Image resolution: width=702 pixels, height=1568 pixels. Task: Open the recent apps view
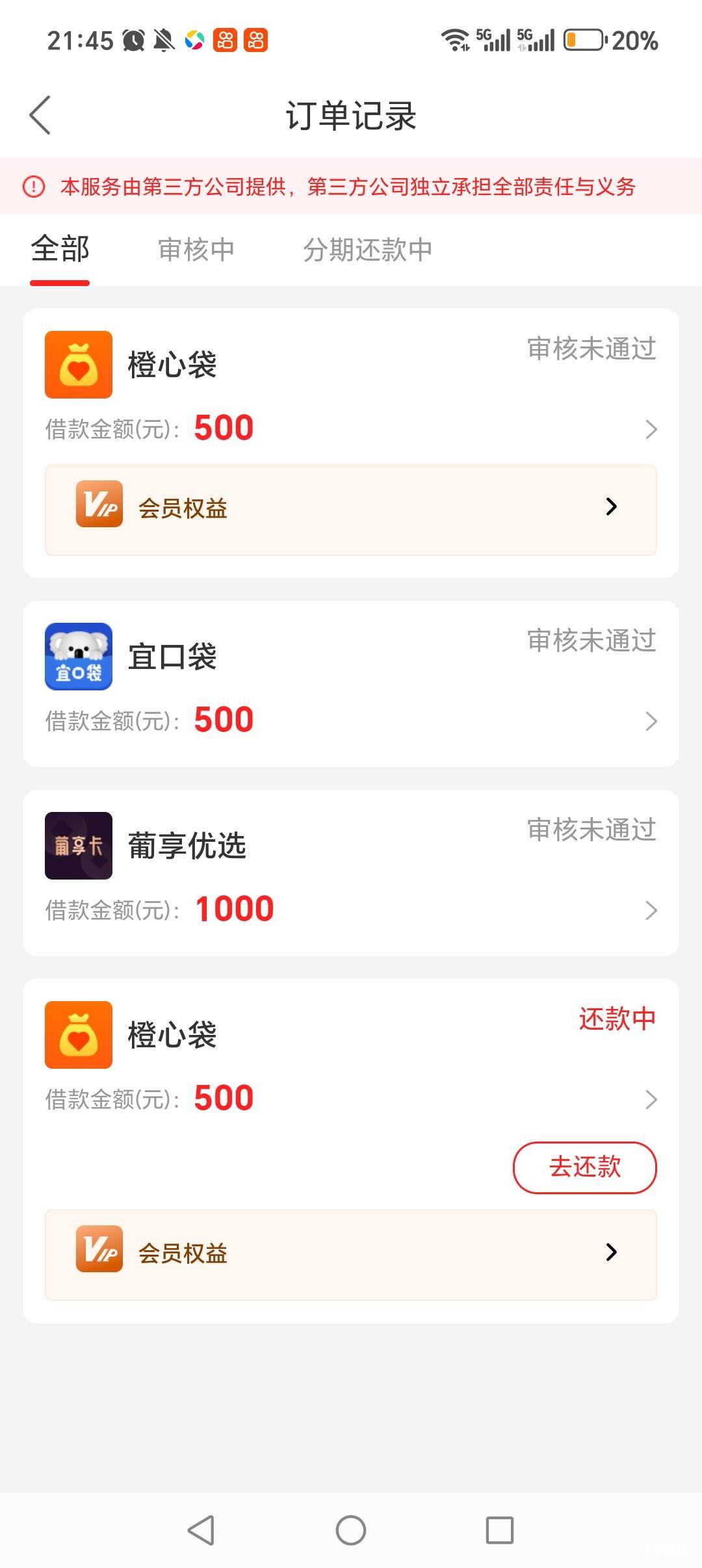click(500, 1530)
